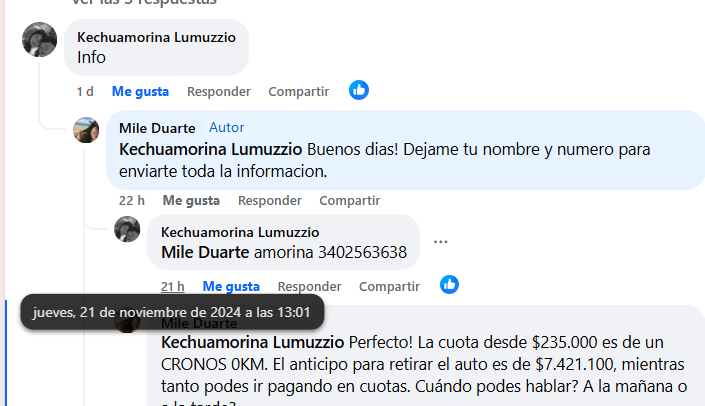Open reactions on the 'Info' comment
Viewport: 705px width, 406px height.
pos(359,90)
